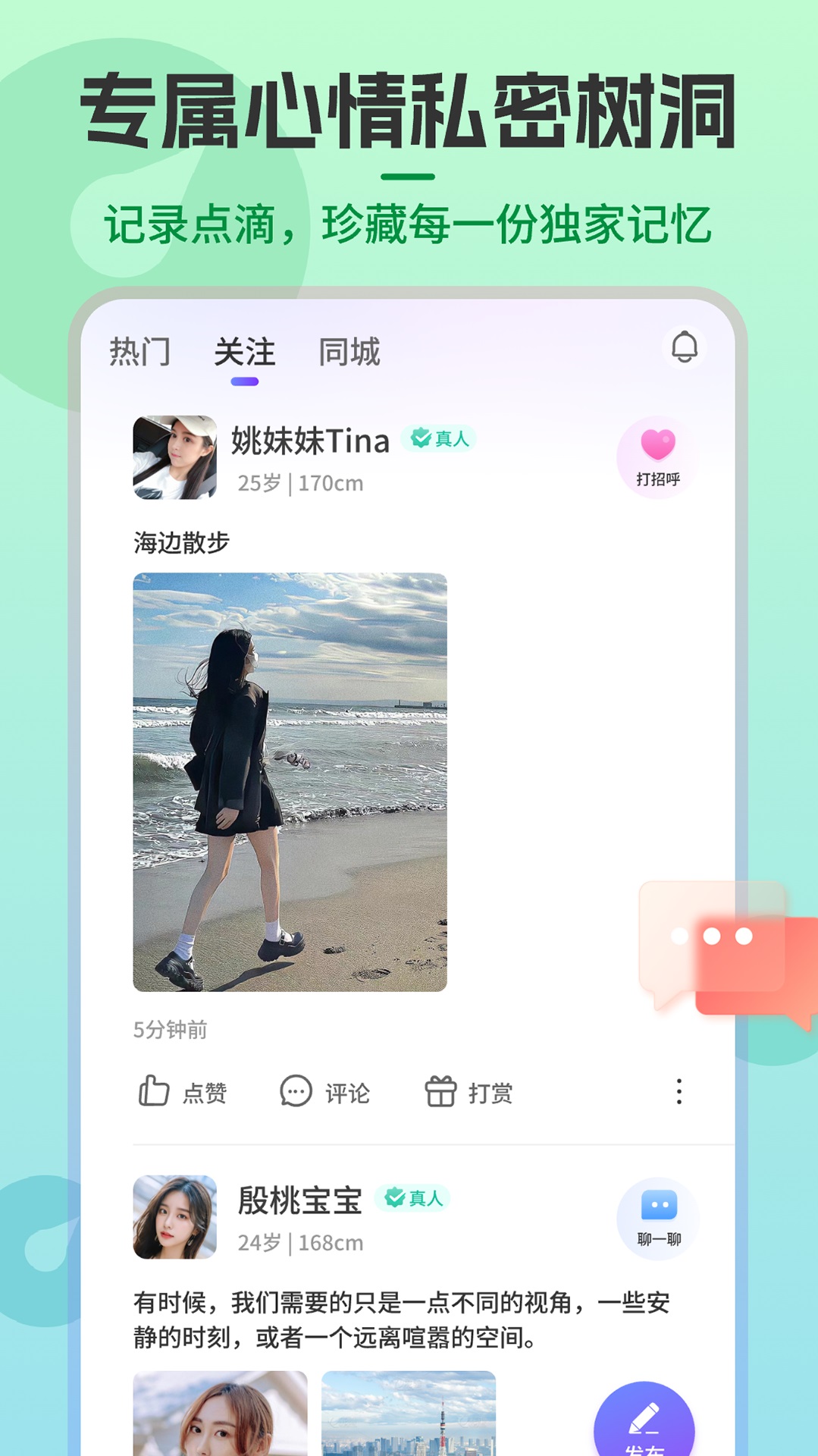Tap the heart icon to greet 姚妹妹Tina

(x=658, y=444)
